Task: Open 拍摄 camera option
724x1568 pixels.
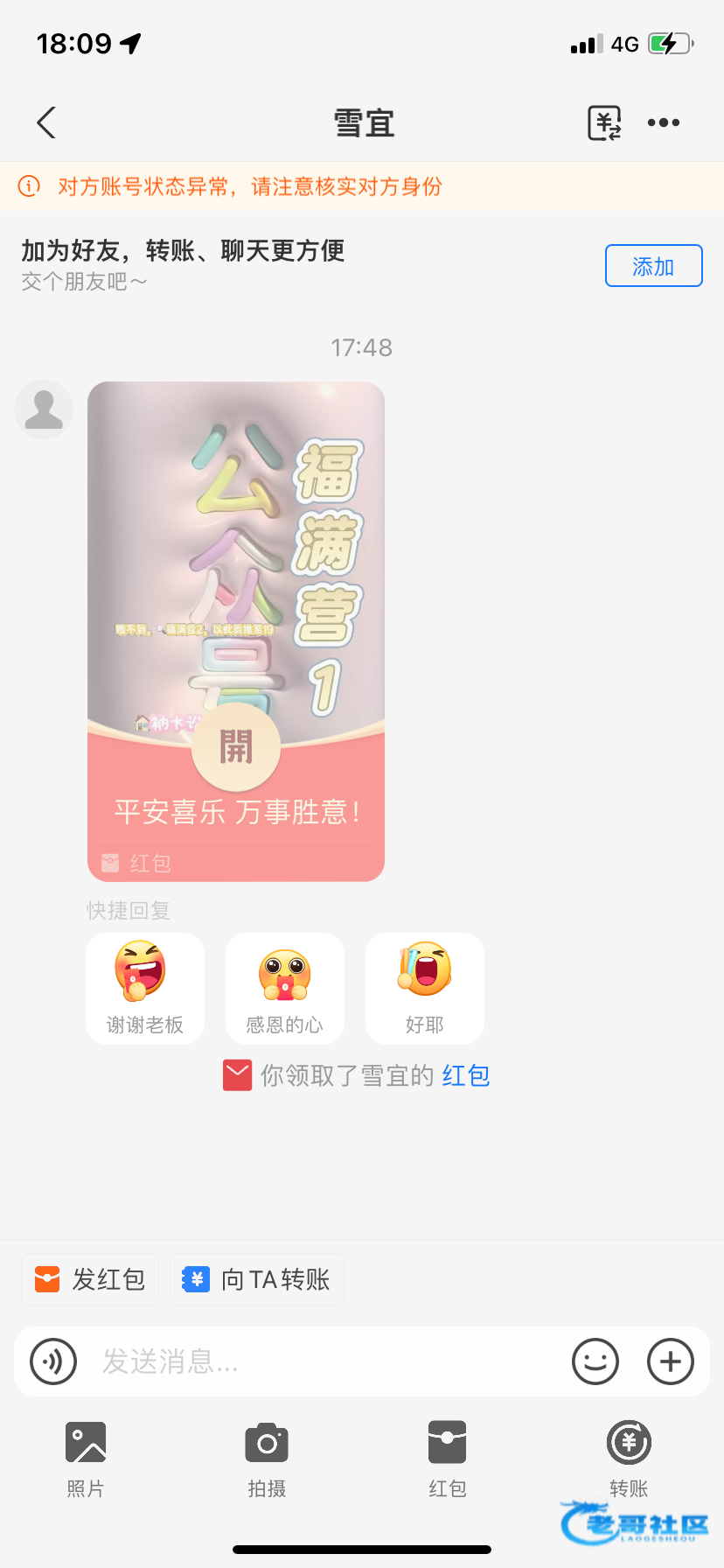Action: tap(267, 1457)
